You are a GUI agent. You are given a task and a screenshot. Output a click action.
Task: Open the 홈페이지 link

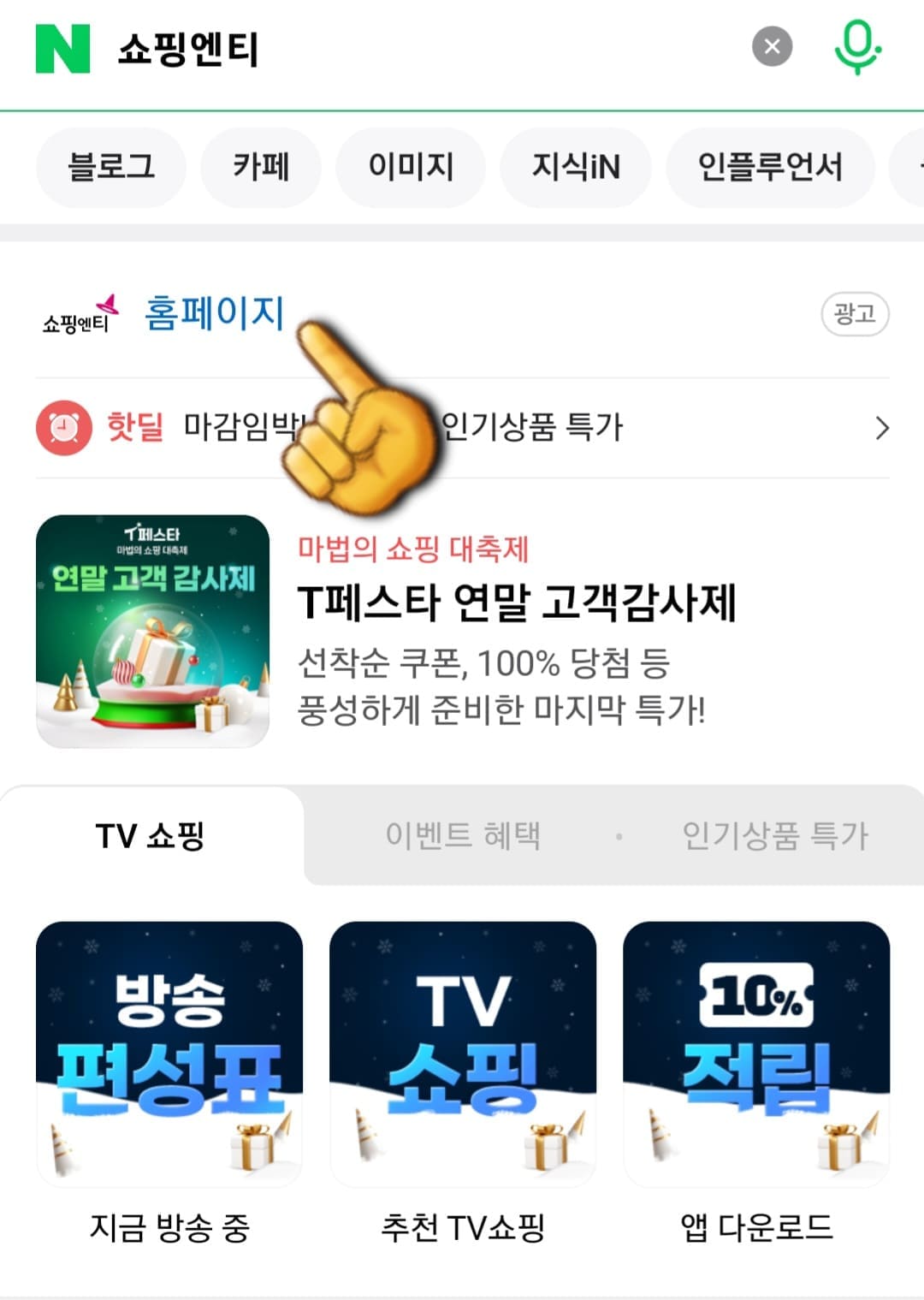tap(213, 314)
